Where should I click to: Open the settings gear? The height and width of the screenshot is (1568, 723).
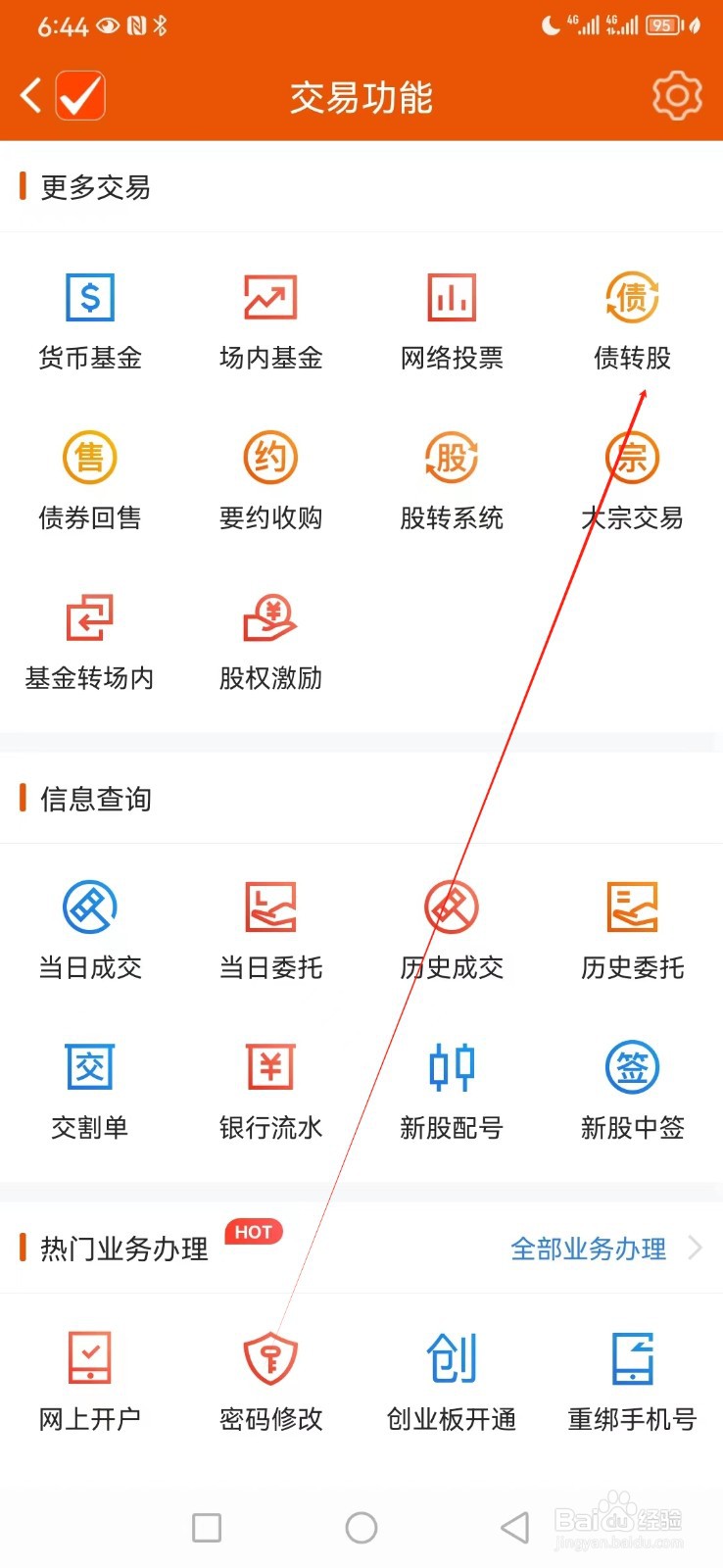click(676, 96)
